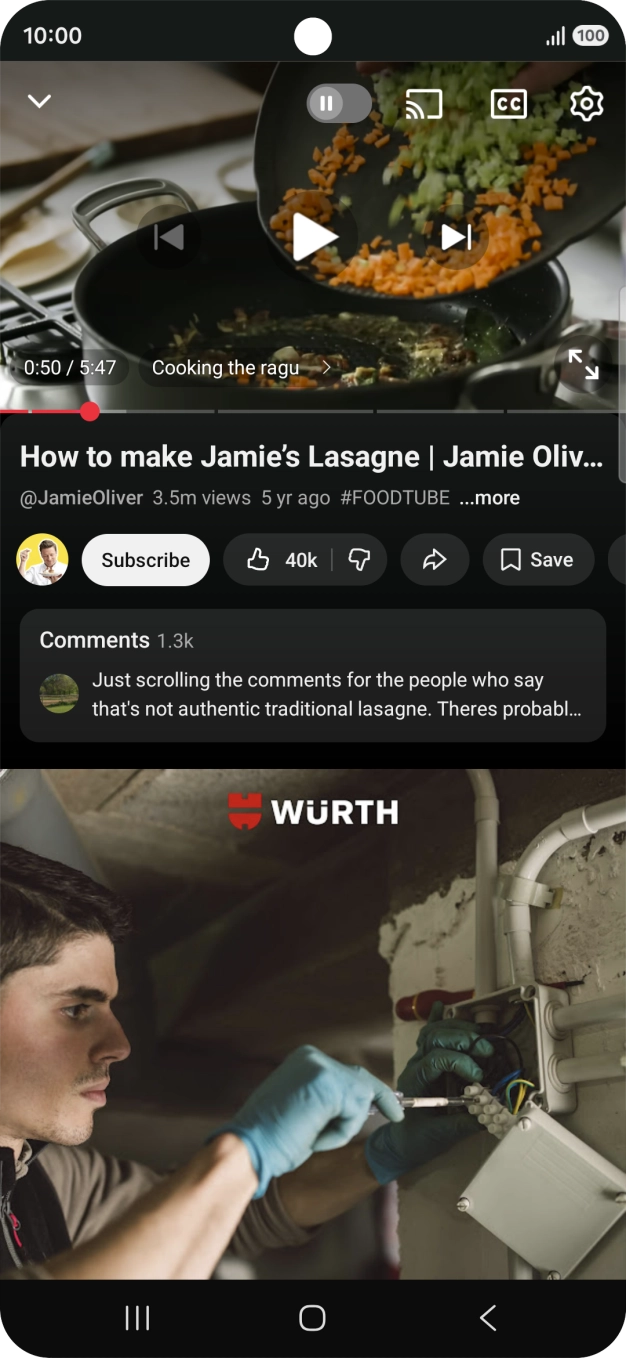Open the 'Cooking the ragu' chapter list
Image resolution: width=626 pixels, height=1358 pixels.
point(240,368)
